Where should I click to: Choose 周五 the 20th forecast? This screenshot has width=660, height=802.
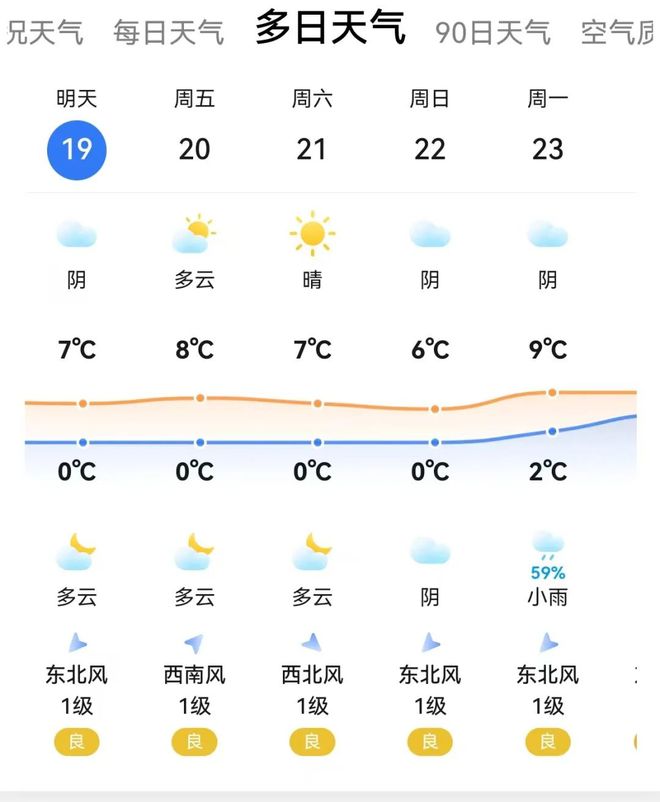pyautogui.click(x=195, y=149)
